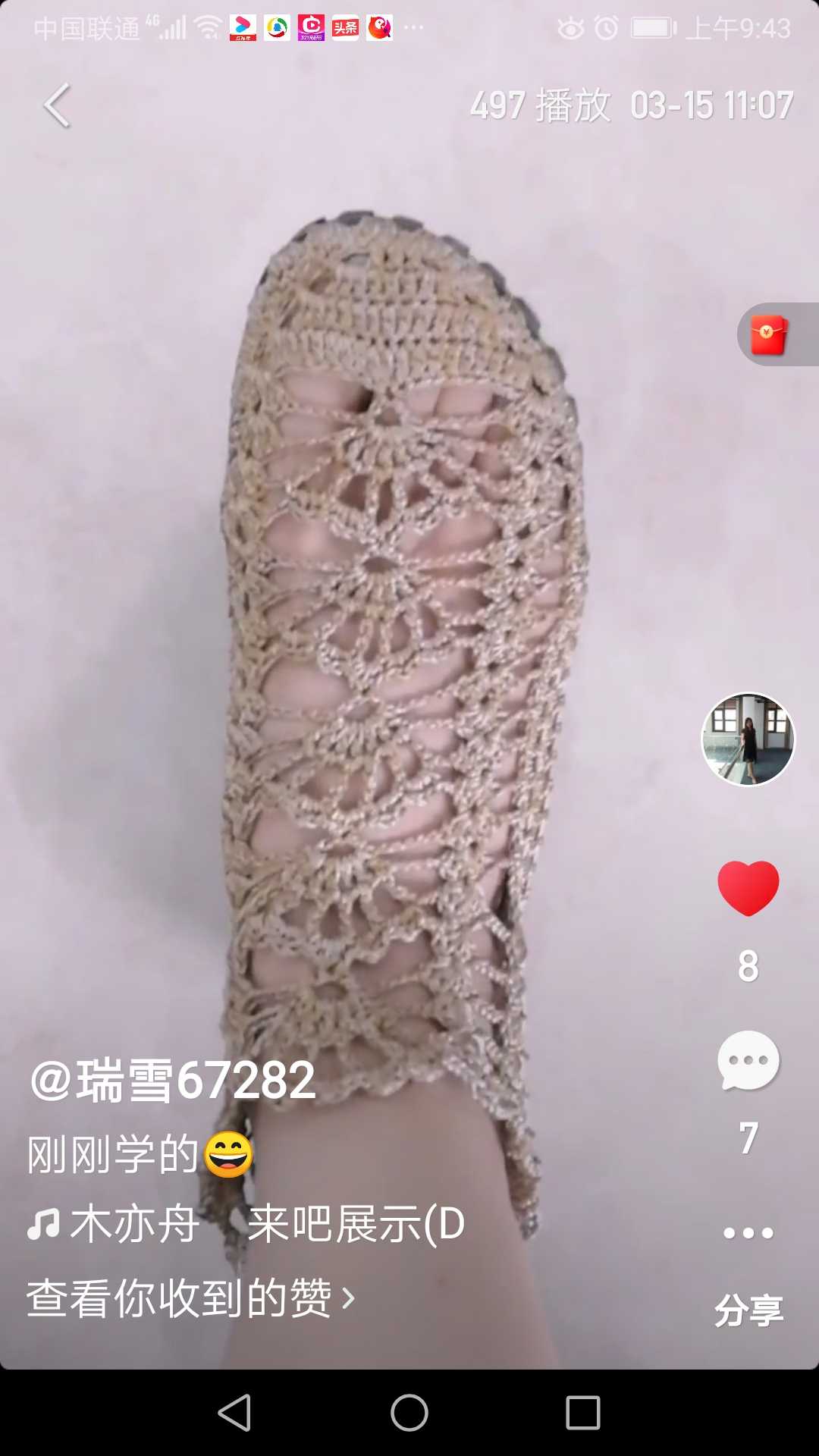Open system recent apps
The height and width of the screenshot is (1456, 819).
point(582,1413)
